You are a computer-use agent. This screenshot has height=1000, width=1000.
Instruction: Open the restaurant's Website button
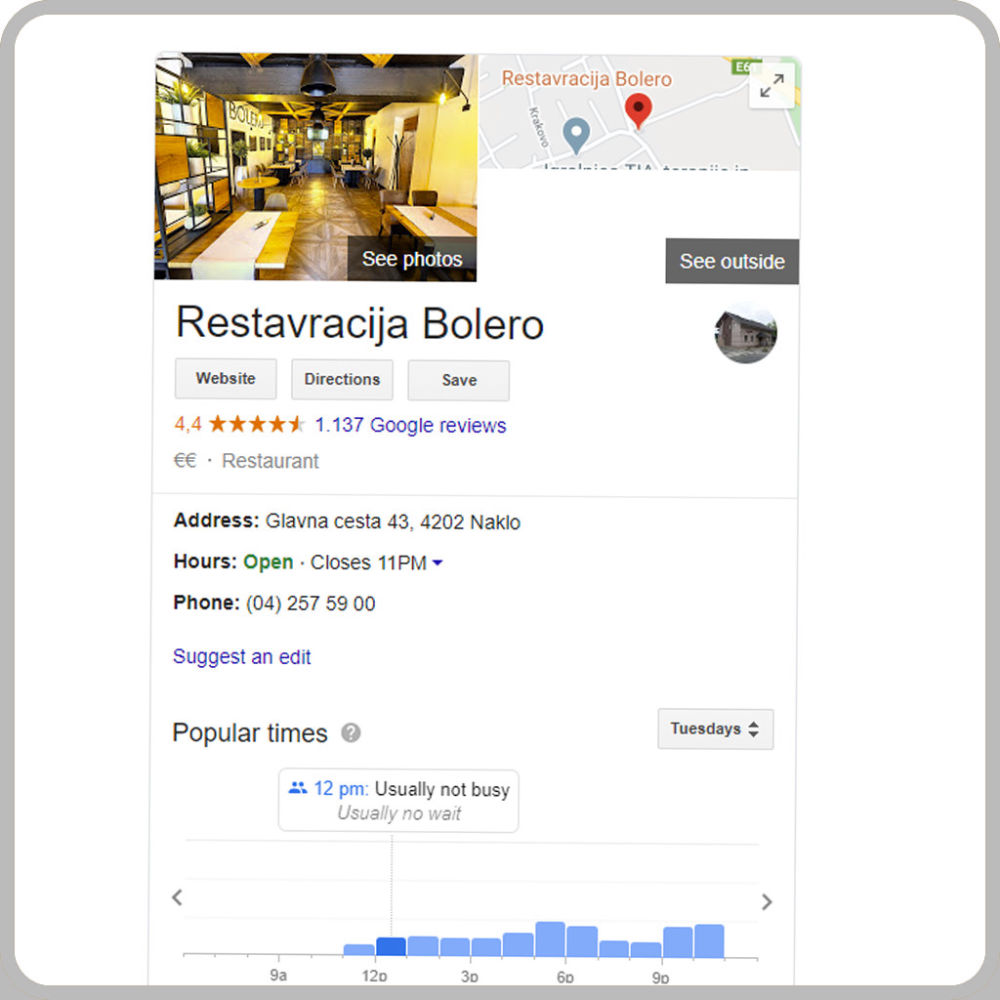point(225,379)
